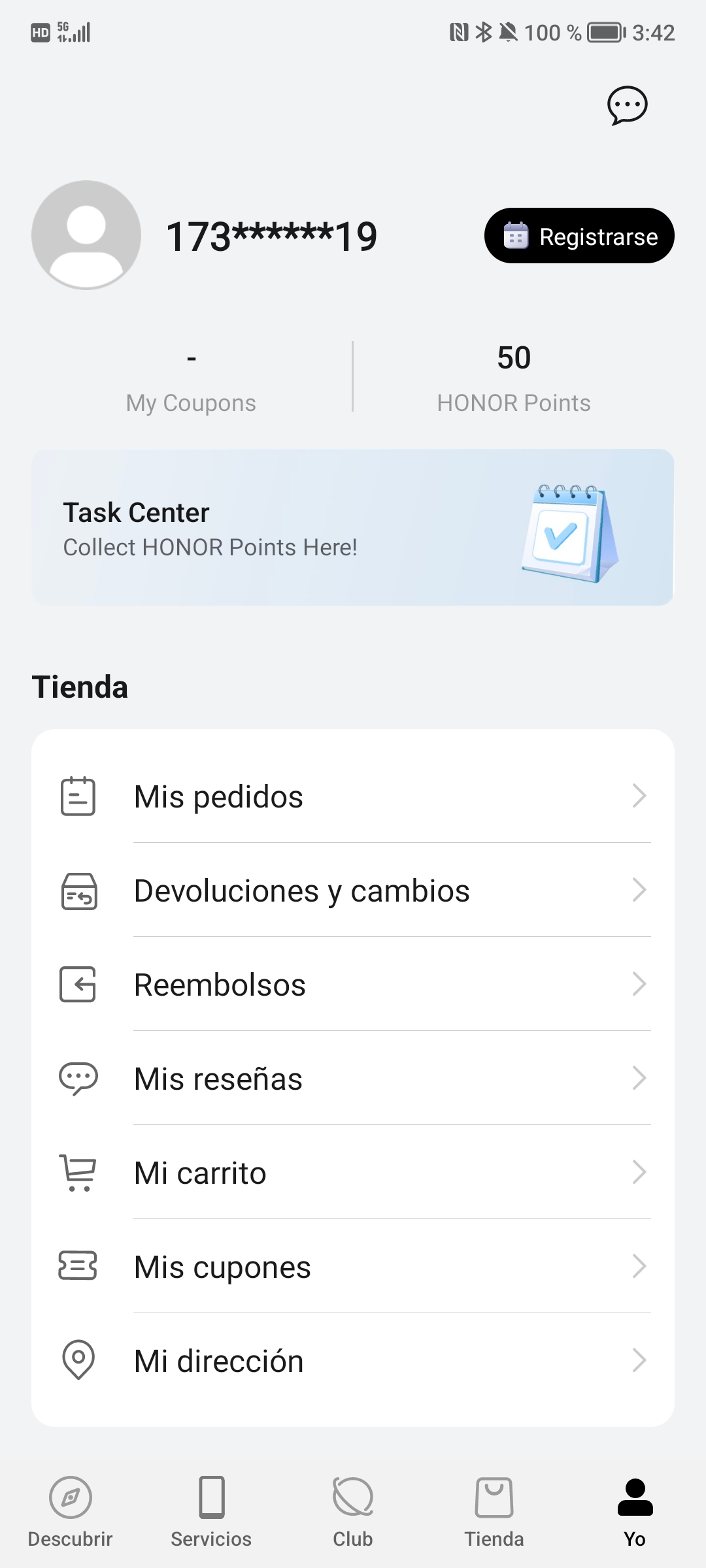The image size is (706, 1568).
Task: Tap the profile avatar picture
Action: pos(86,235)
